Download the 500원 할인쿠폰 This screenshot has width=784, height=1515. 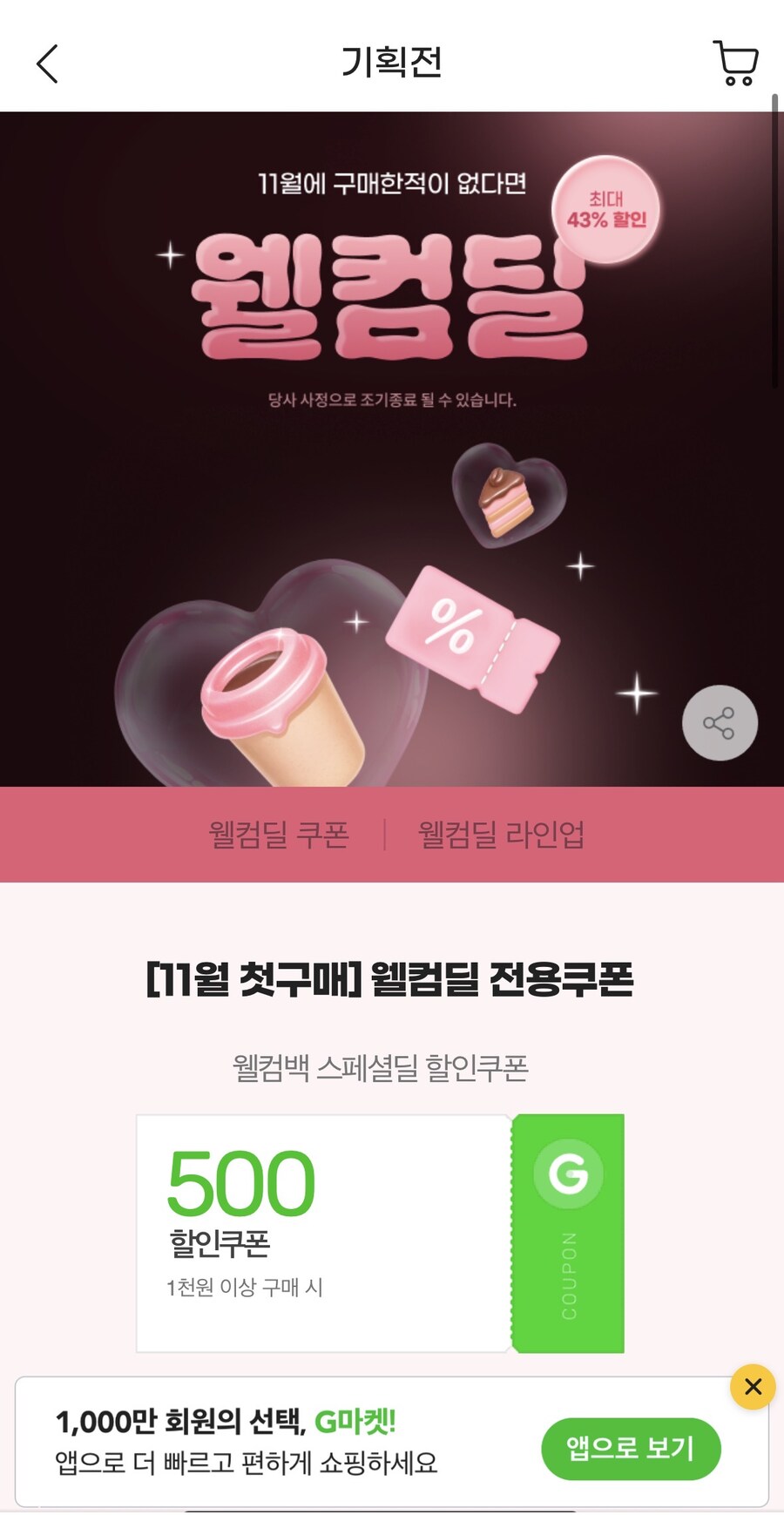click(379, 1233)
